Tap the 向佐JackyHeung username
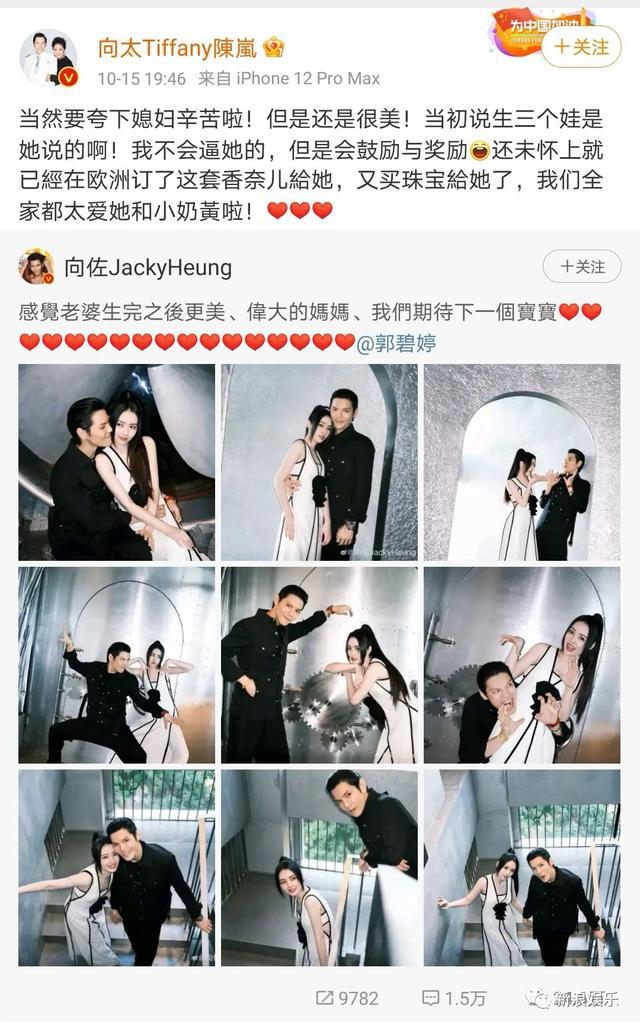640x1028 pixels. coord(148,268)
